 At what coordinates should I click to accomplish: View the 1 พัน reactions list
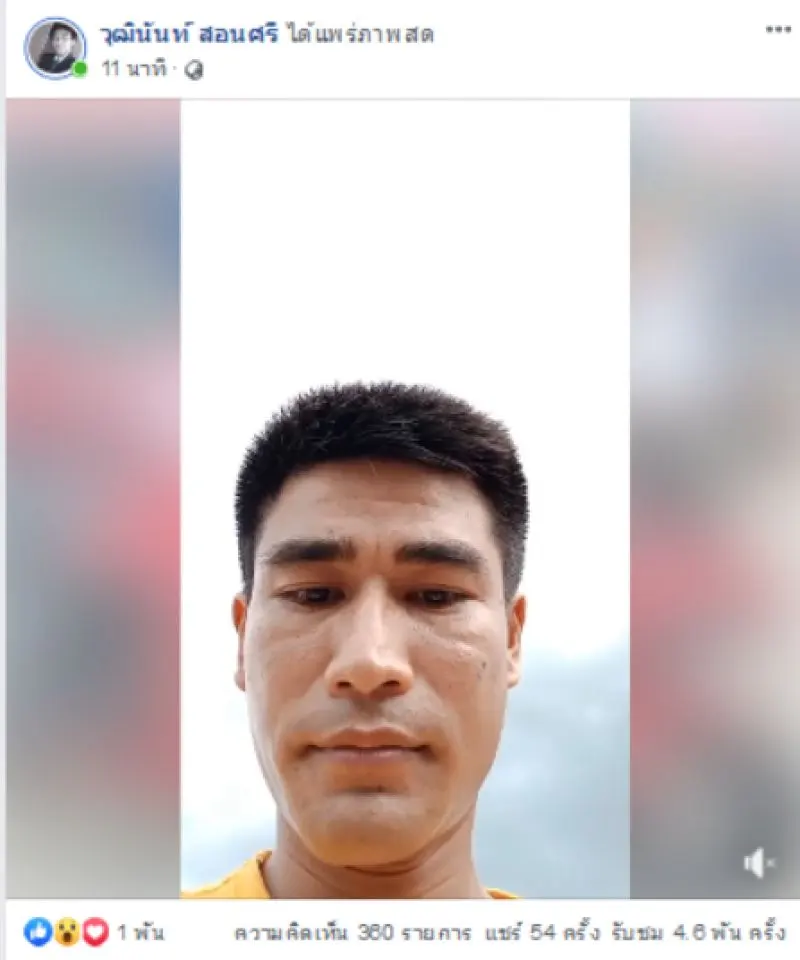click(x=139, y=932)
